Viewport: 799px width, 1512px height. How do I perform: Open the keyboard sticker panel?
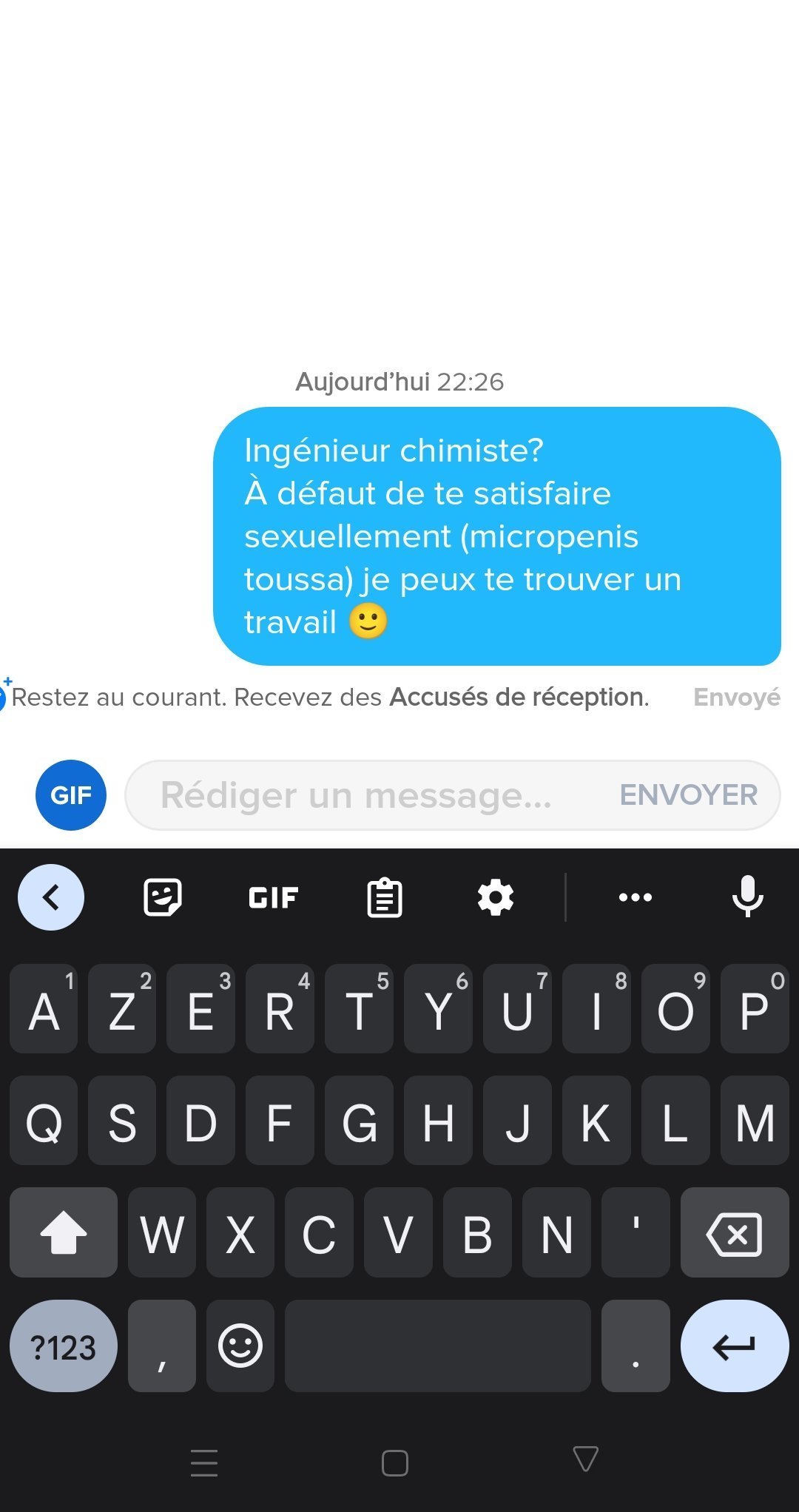click(x=162, y=897)
